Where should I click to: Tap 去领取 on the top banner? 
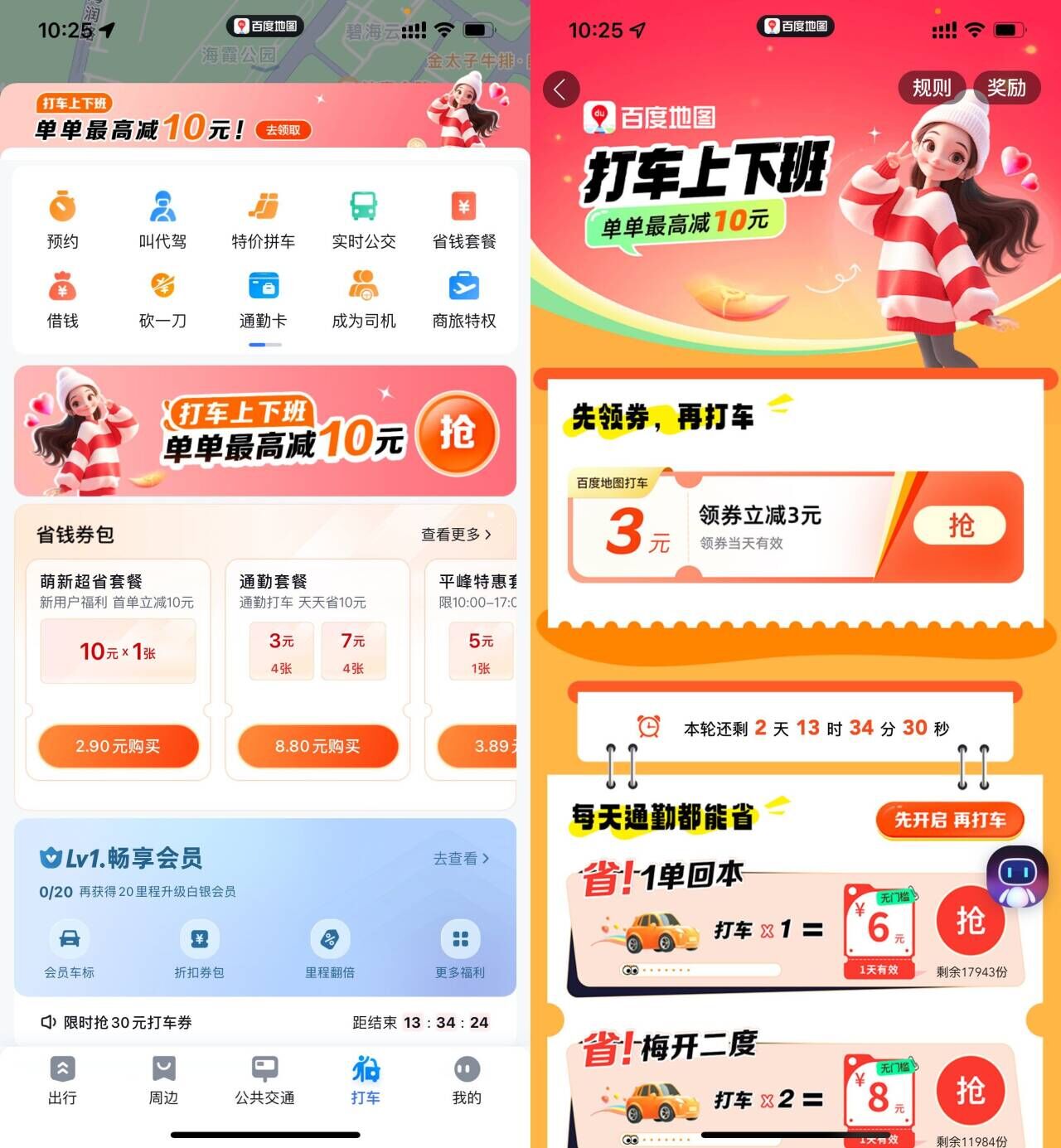click(283, 130)
